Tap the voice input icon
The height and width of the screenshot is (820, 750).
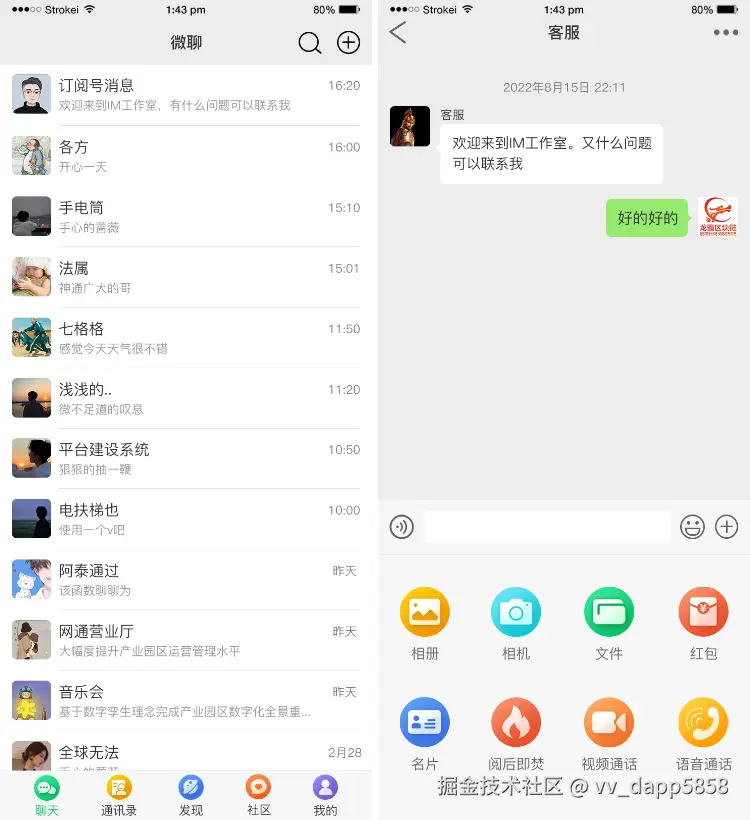click(402, 527)
